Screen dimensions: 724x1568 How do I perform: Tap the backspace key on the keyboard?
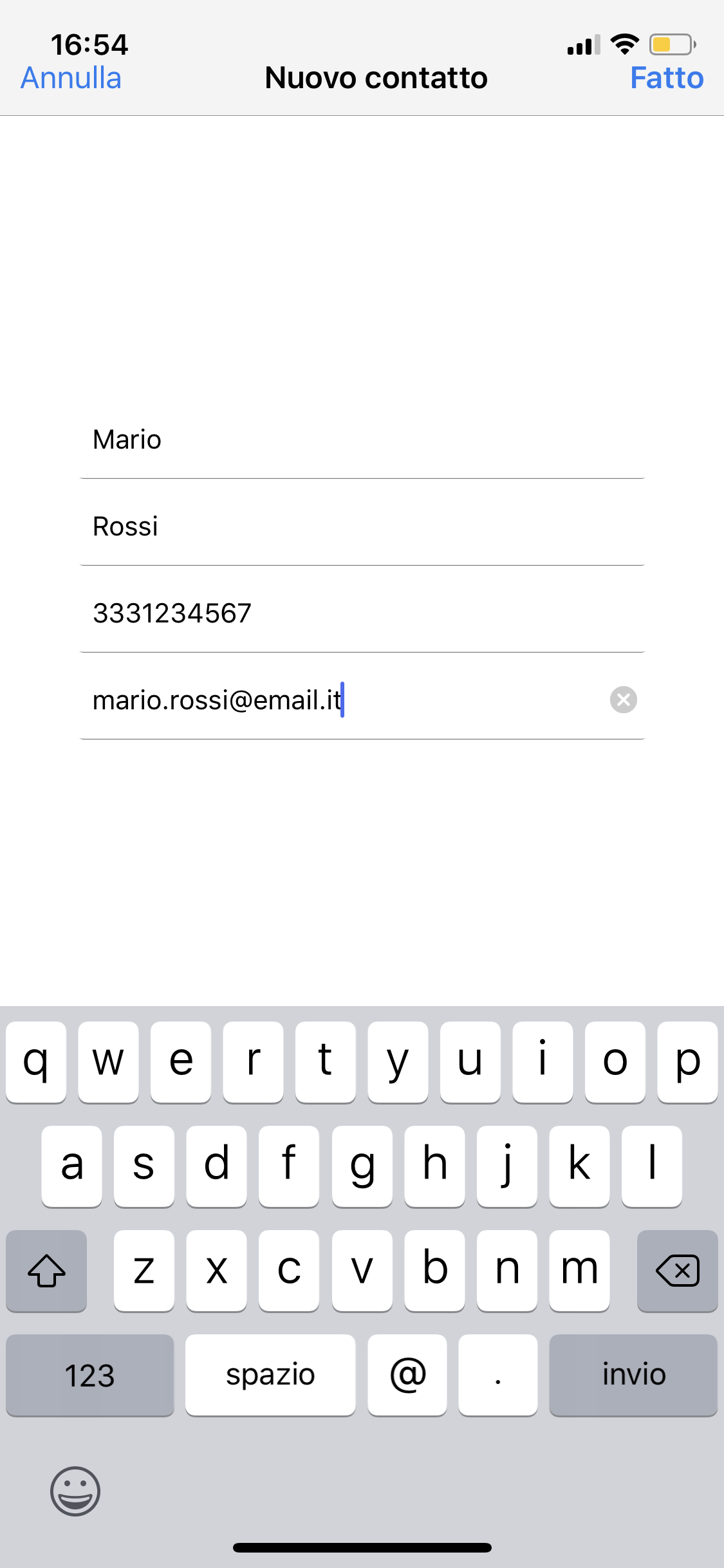(x=677, y=1271)
